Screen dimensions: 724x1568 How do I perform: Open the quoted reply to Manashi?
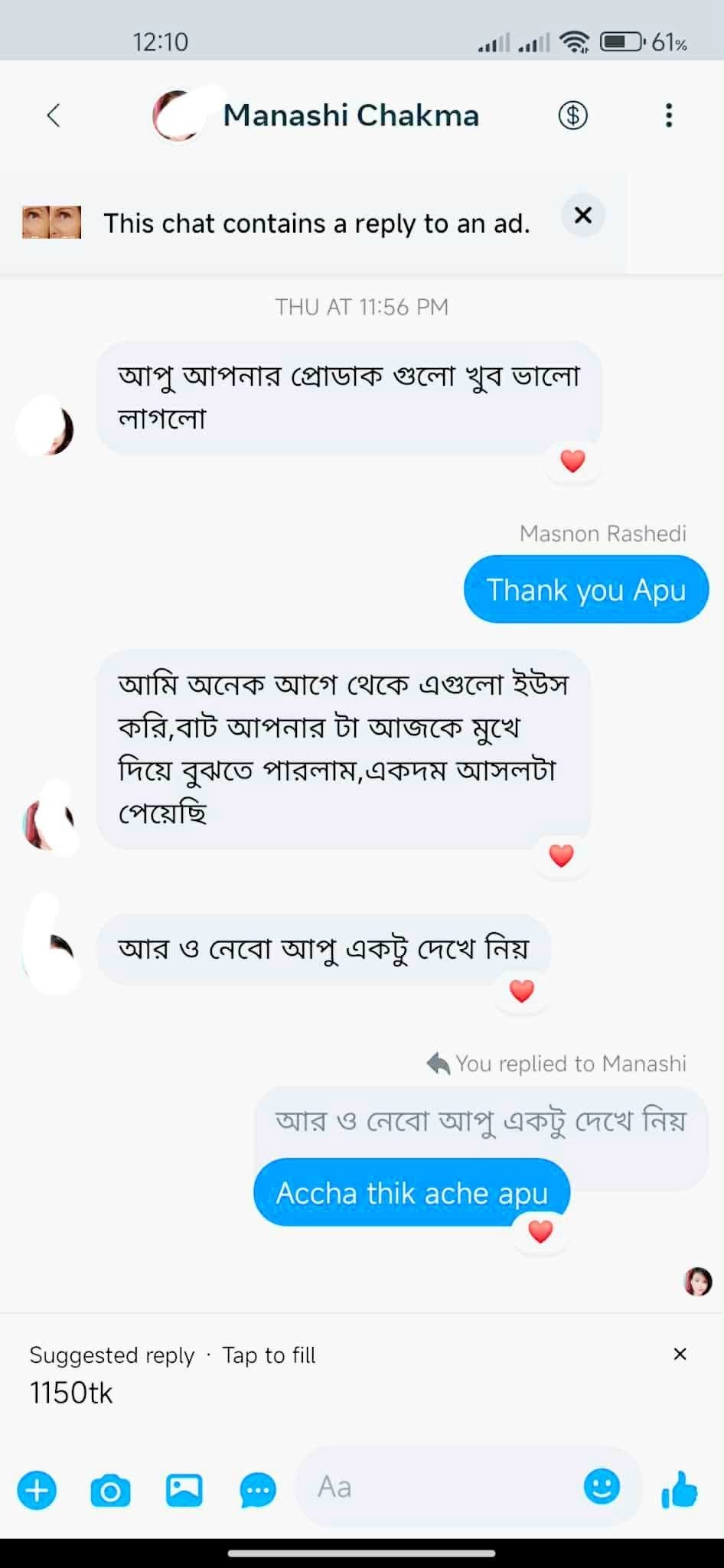(481, 1121)
